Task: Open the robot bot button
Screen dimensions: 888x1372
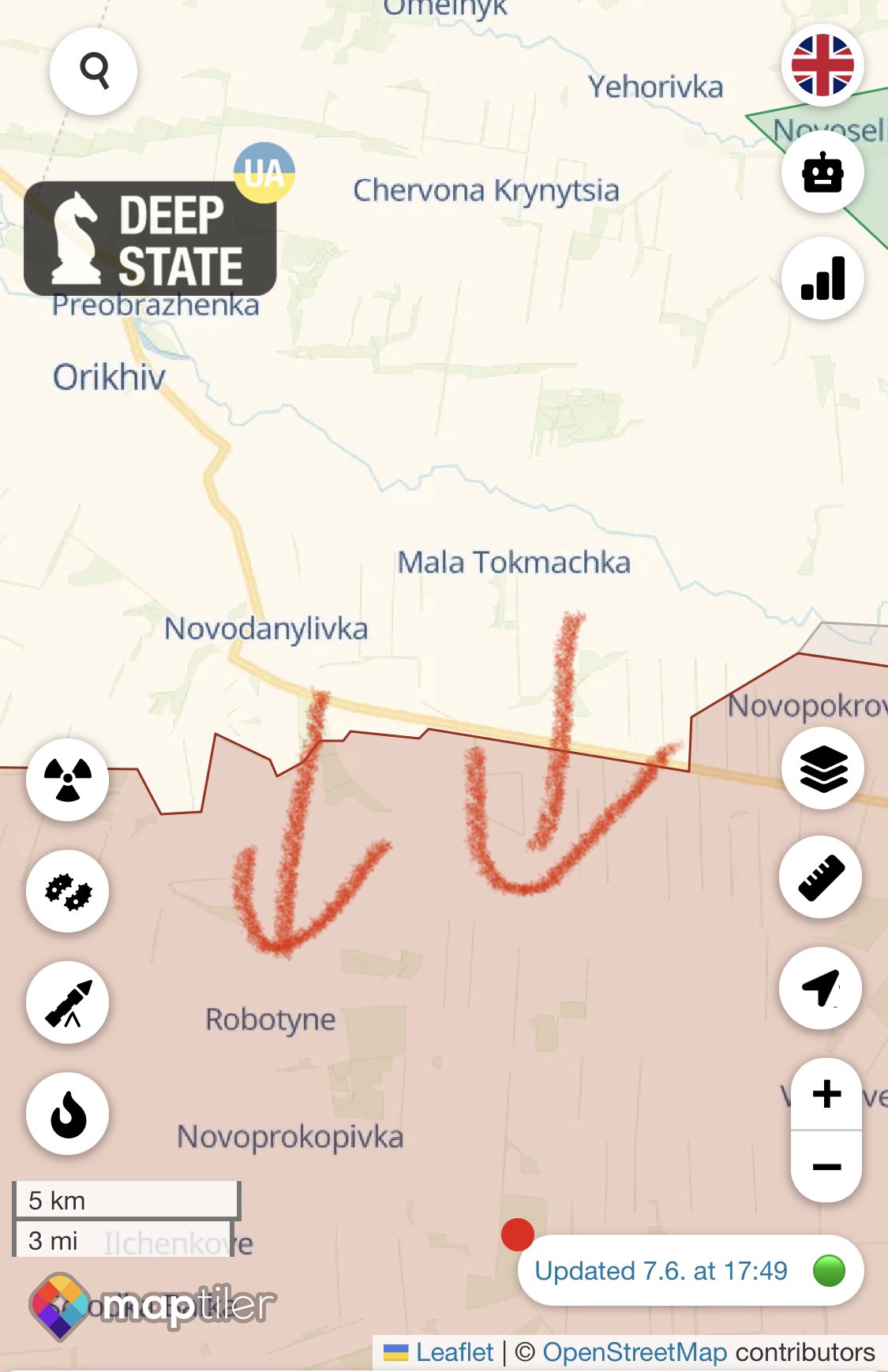Action: (822, 172)
